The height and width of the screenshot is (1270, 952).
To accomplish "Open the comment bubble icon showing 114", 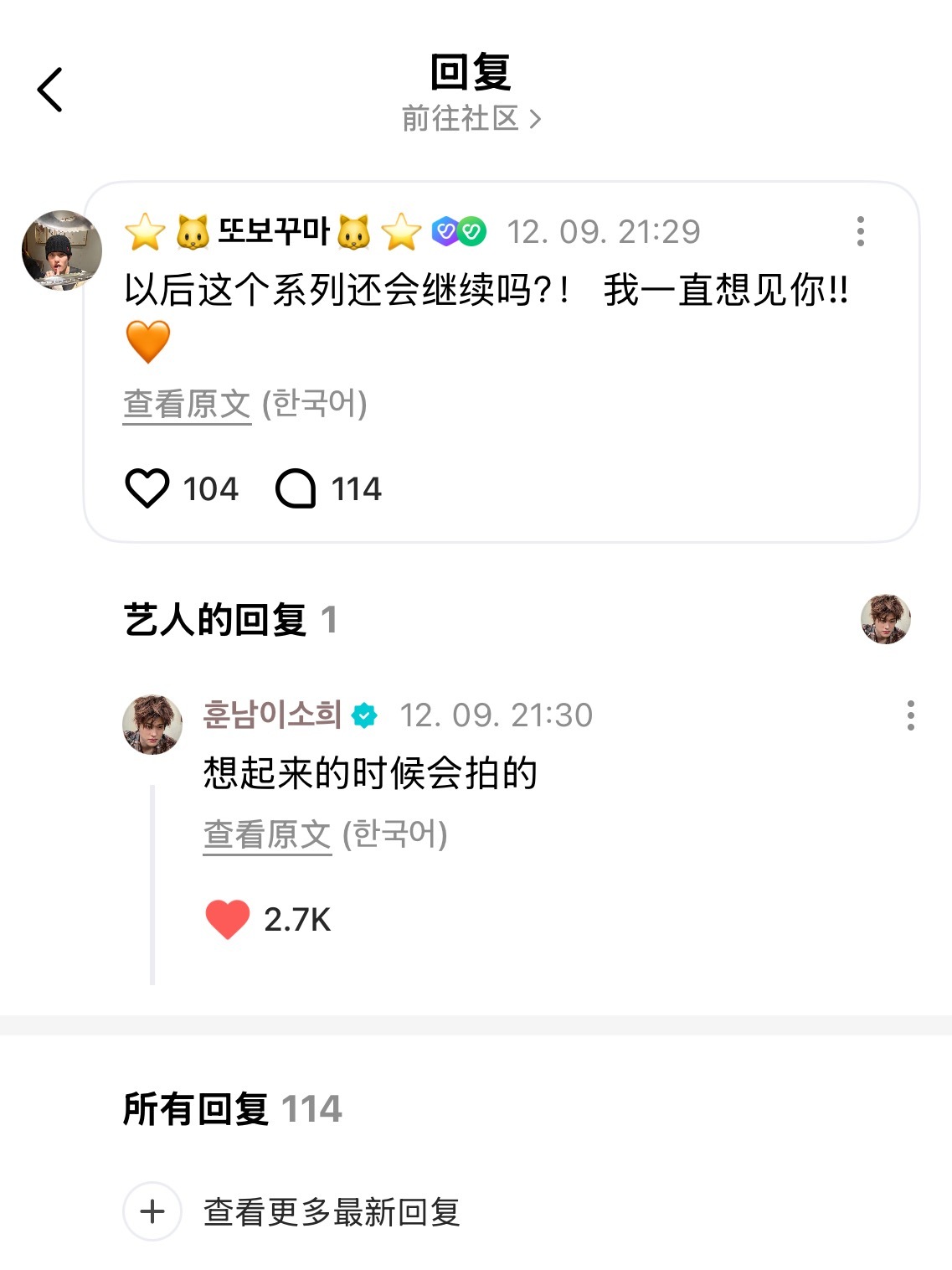I will [297, 488].
